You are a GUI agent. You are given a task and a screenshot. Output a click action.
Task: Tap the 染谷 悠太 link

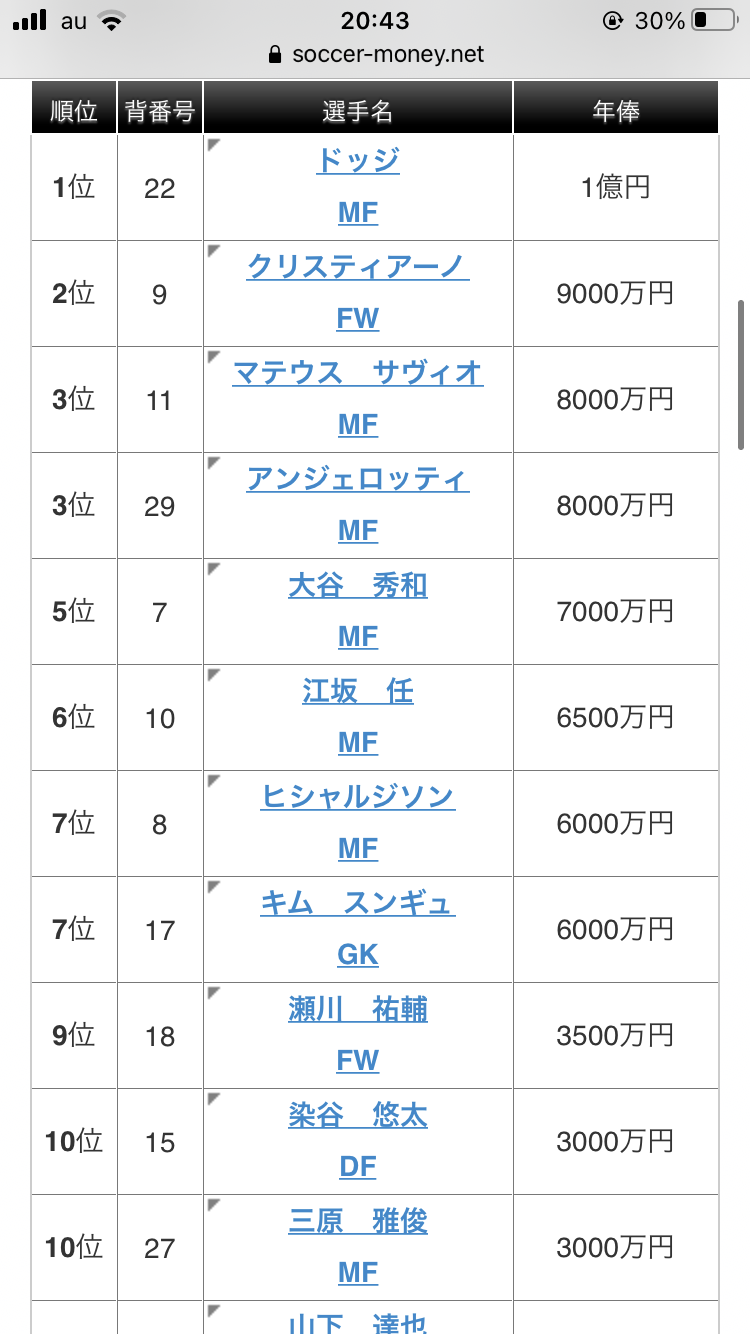pos(358,1114)
